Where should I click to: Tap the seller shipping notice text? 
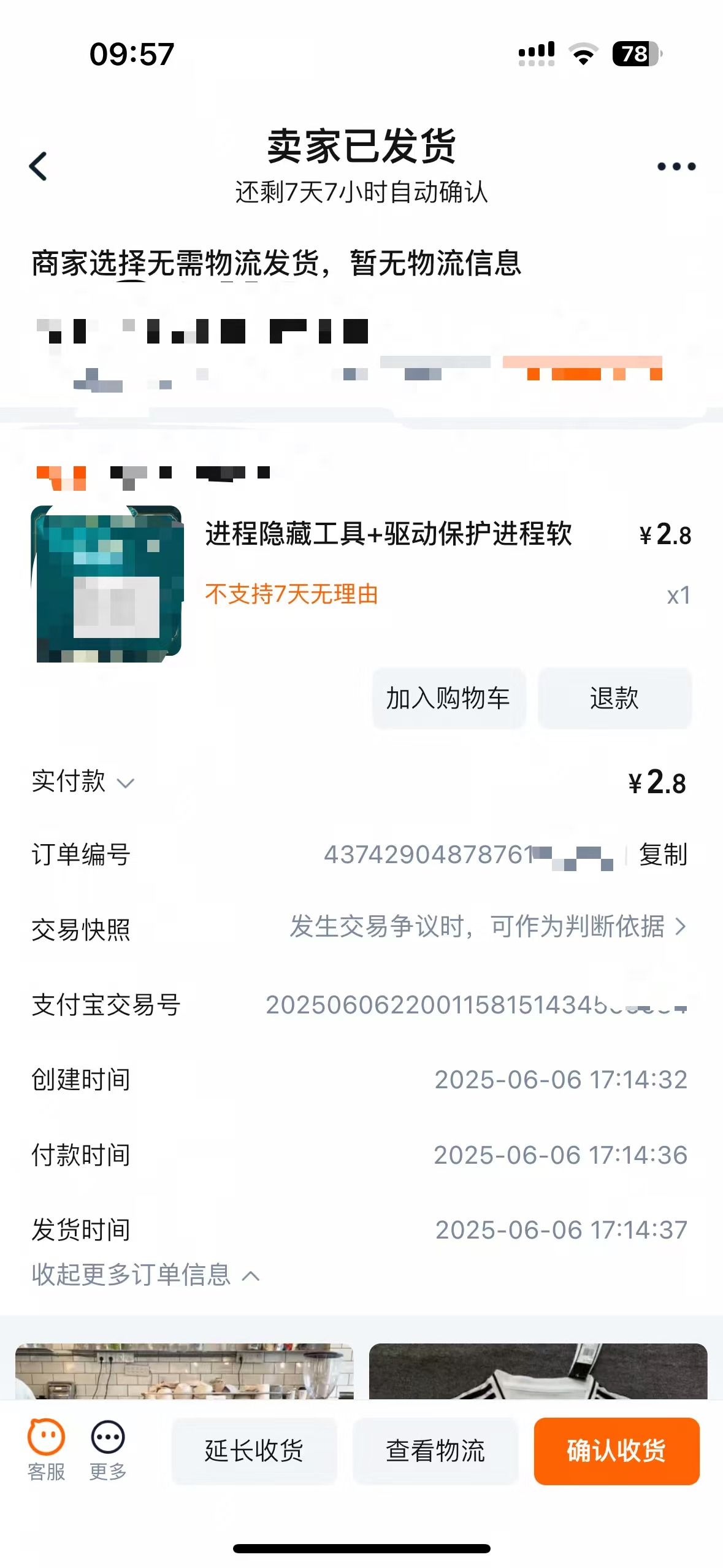pyautogui.click(x=276, y=263)
